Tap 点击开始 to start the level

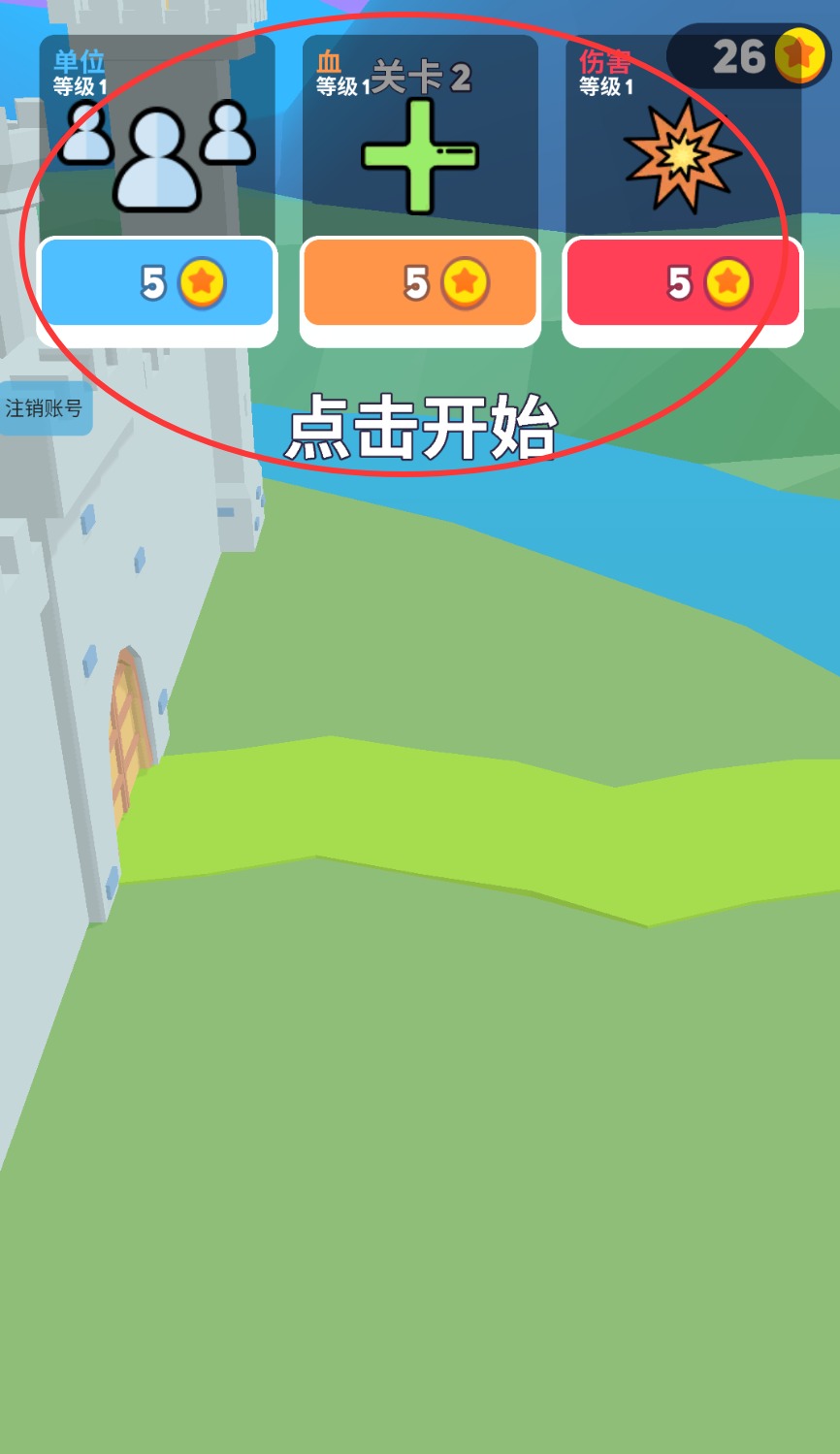click(x=421, y=428)
